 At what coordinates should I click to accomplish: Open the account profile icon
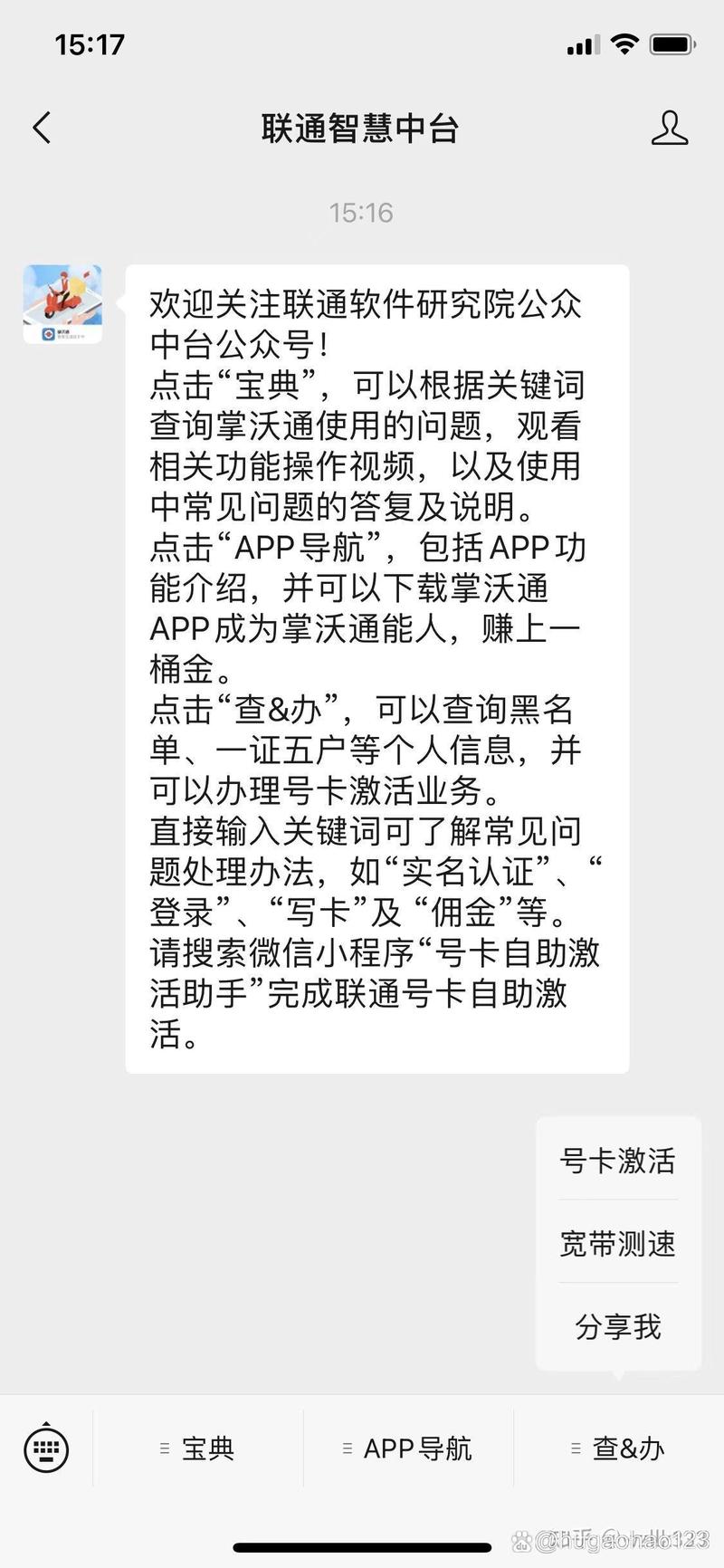click(x=669, y=129)
